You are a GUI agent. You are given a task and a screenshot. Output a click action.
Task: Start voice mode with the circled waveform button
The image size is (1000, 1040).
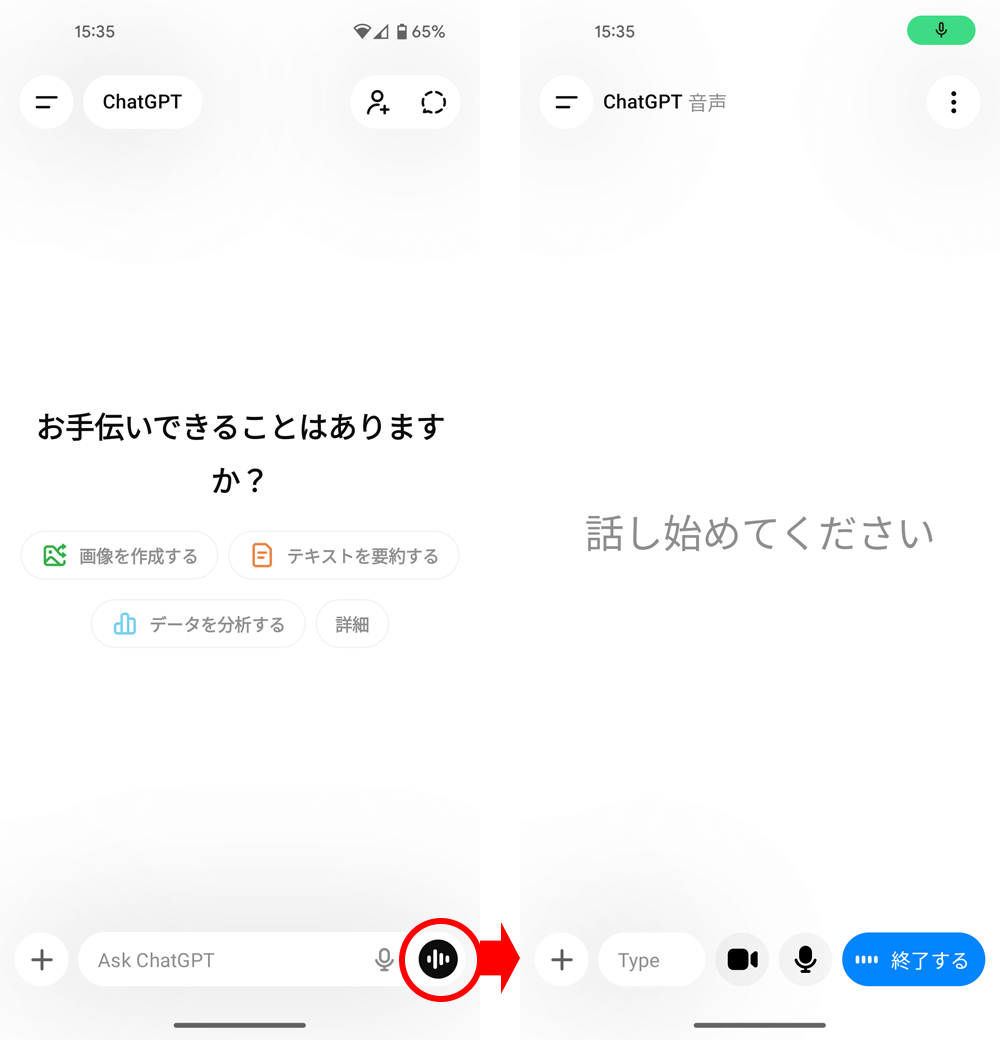pyautogui.click(x=437, y=959)
